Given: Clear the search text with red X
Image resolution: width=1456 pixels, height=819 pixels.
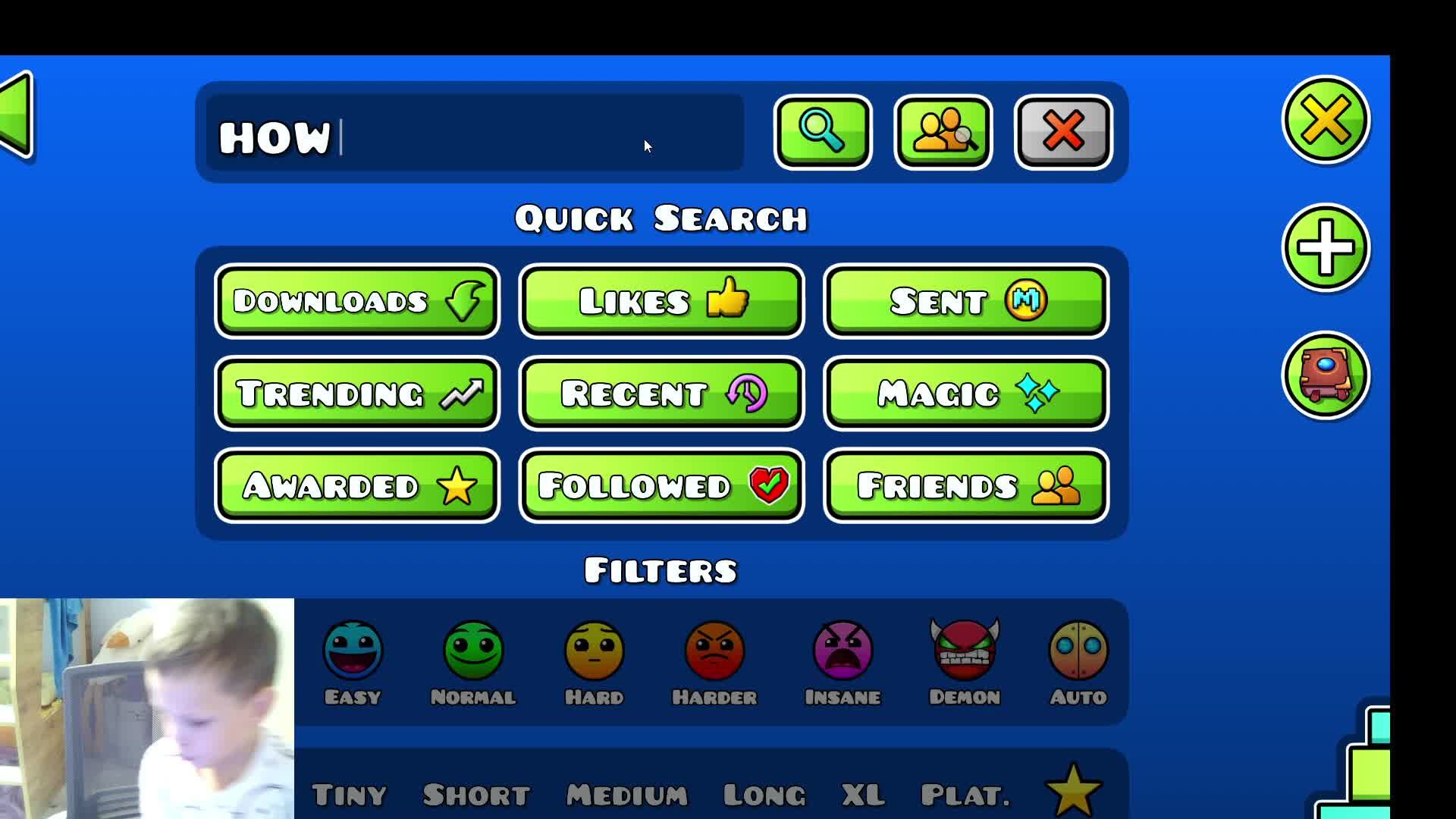Looking at the screenshot, I should [x=1063, y=132].
